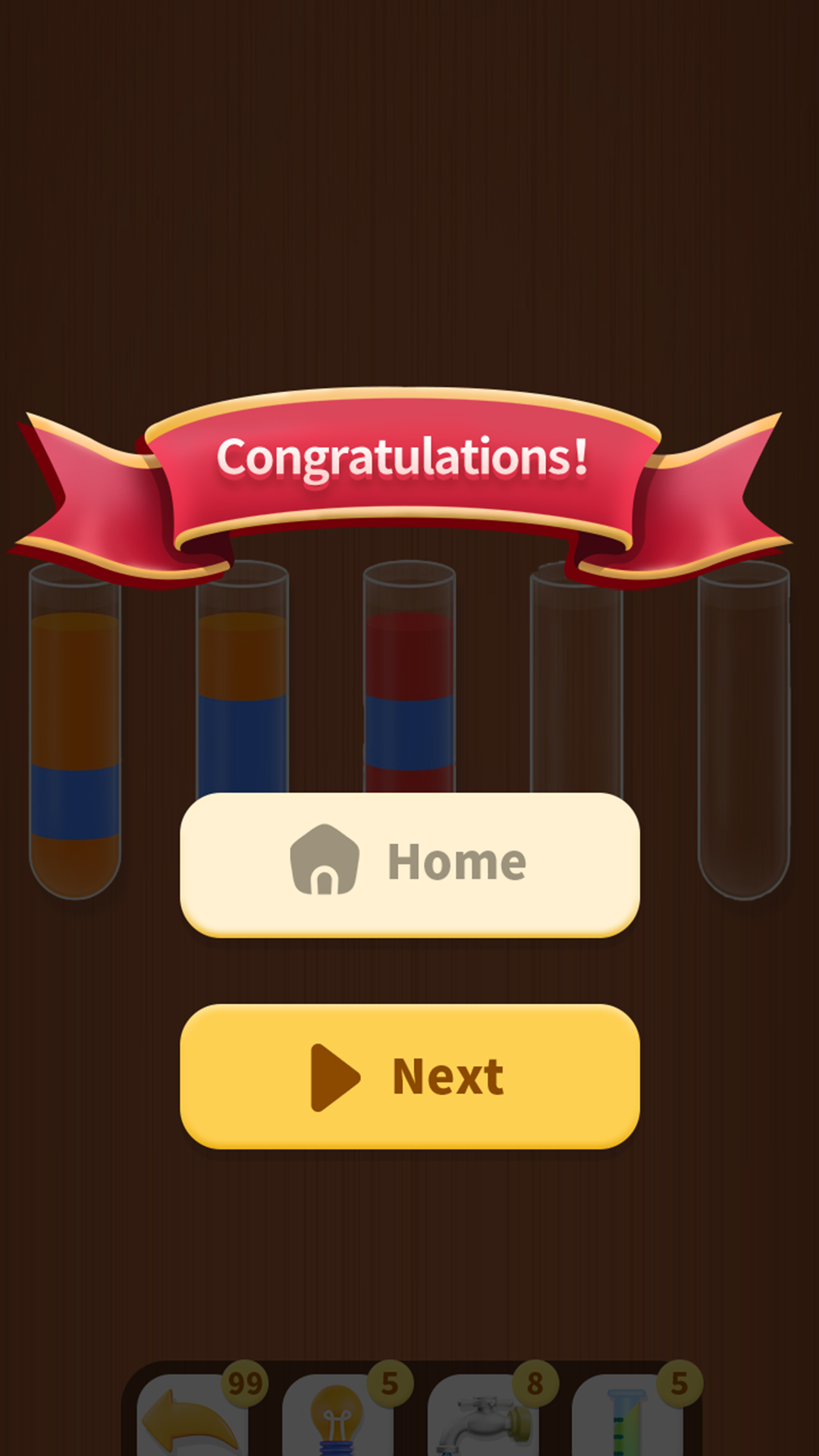
Task: Tap the red liquid at the third tube's top
Action: point(409,652)
